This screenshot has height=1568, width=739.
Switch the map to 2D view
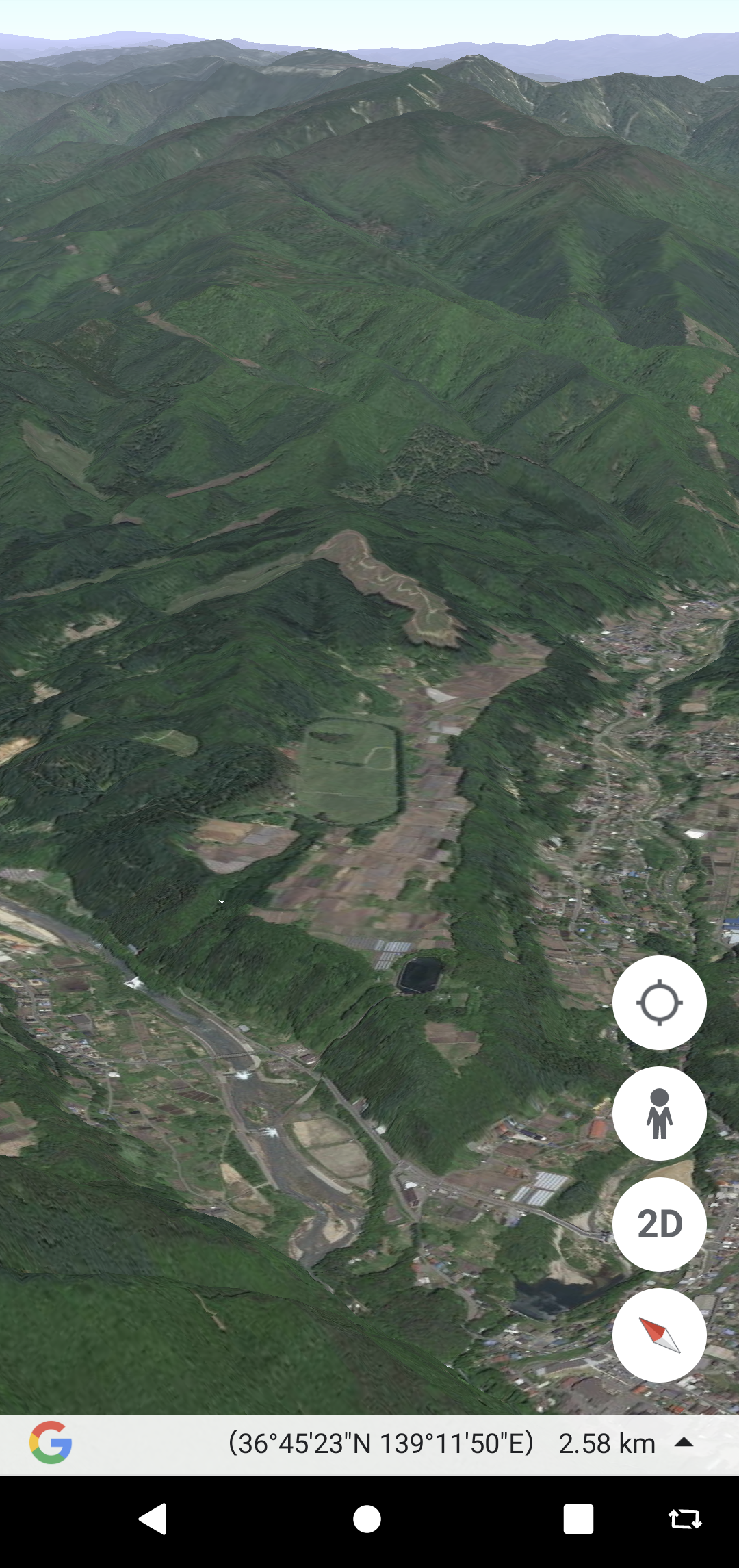click(659, 1224)
